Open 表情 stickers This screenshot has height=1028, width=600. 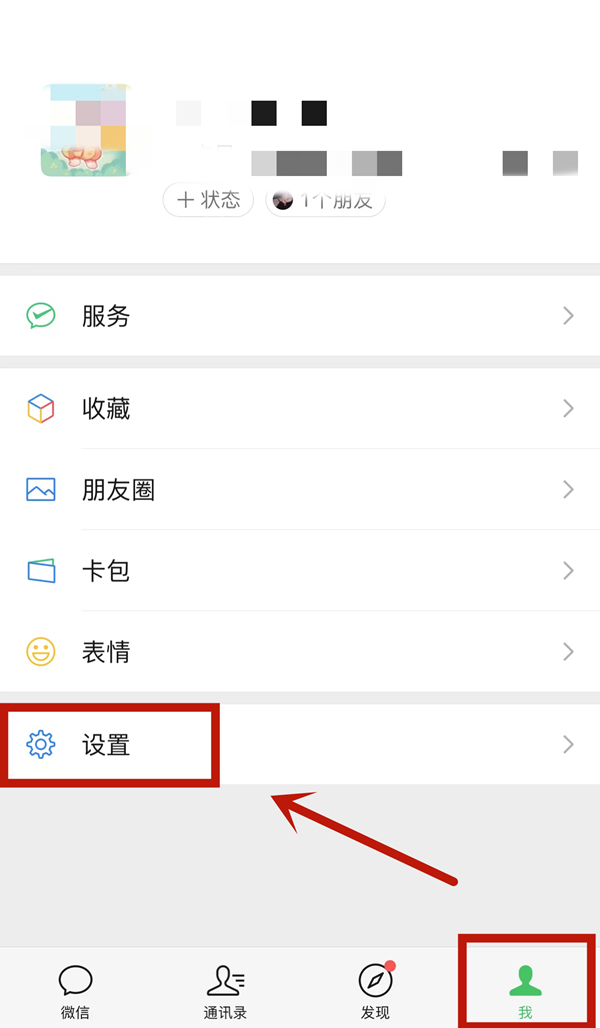300,652
